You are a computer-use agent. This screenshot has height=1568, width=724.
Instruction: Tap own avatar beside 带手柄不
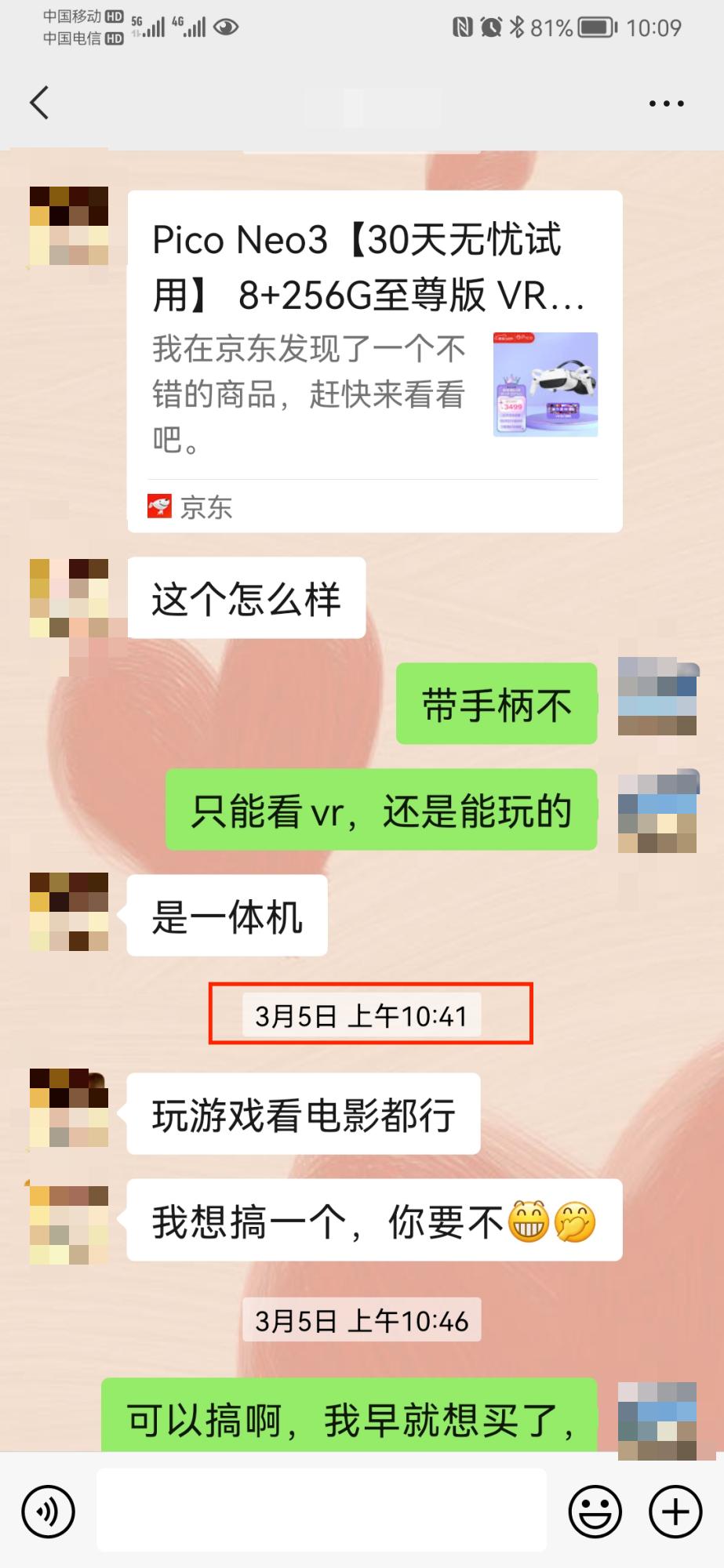coord(657,697)
